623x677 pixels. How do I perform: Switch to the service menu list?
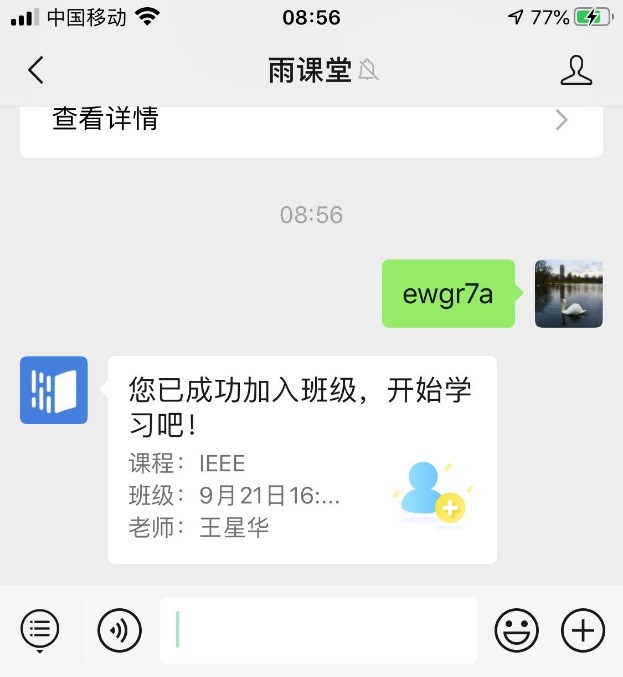[x=40, y=630]
